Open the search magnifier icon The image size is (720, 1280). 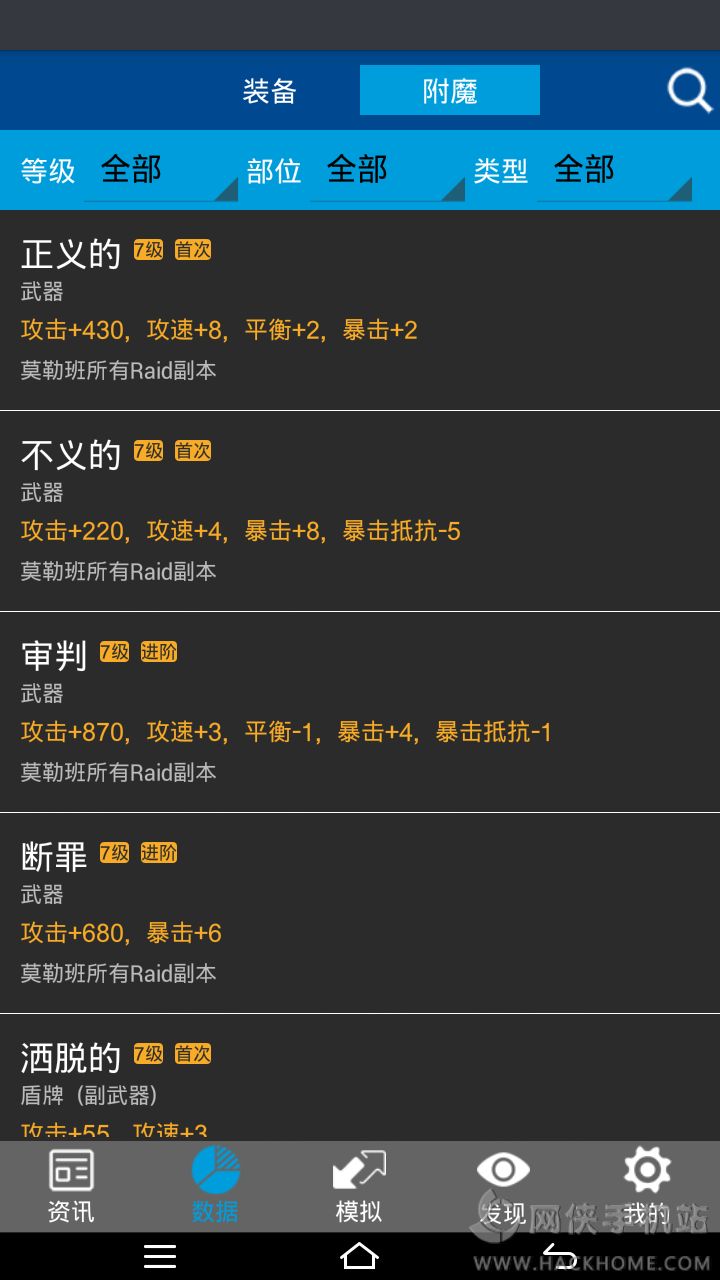[x=689, y=91]
